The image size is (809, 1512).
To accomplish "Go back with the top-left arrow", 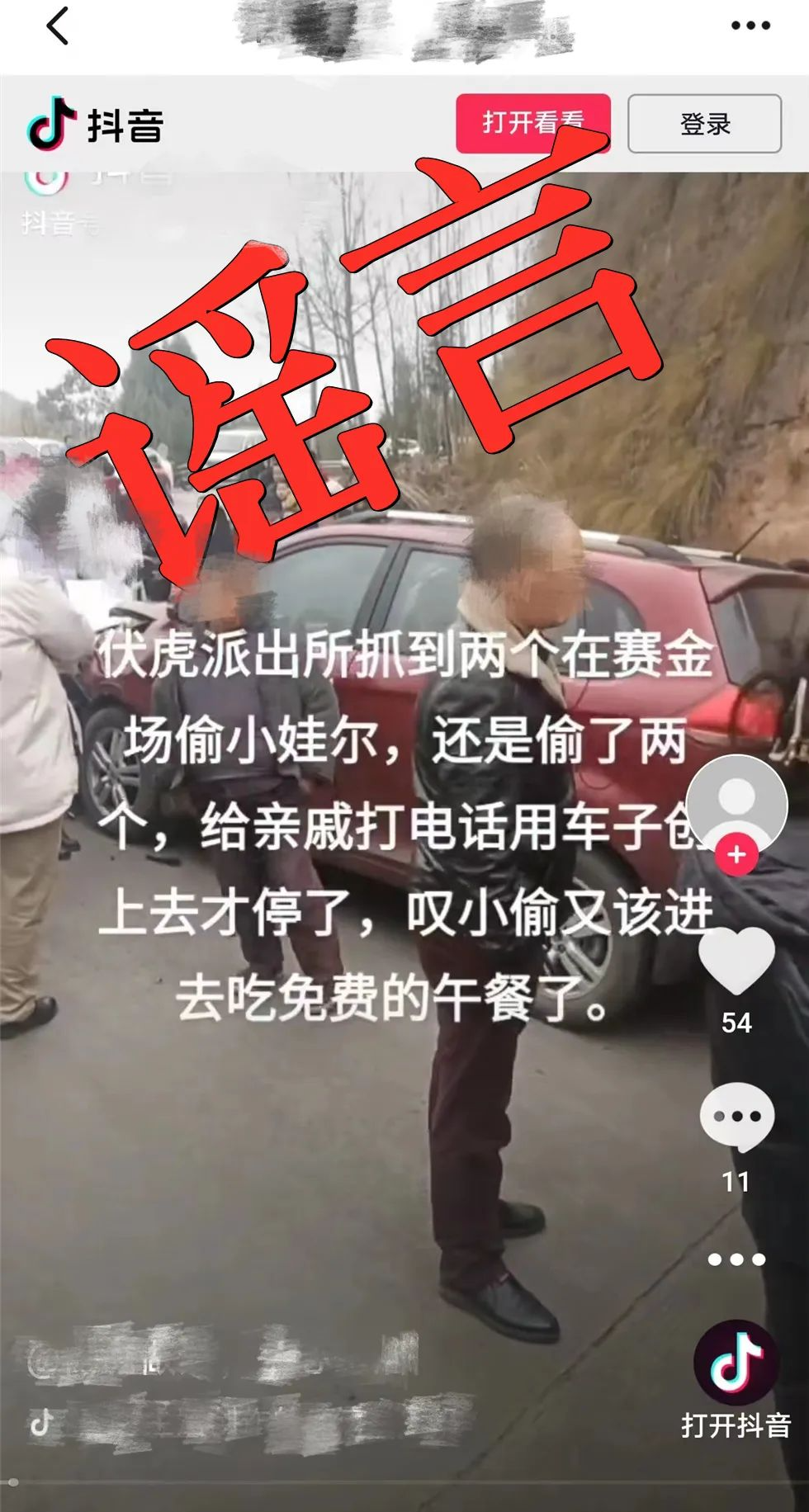I will [56, 26].
